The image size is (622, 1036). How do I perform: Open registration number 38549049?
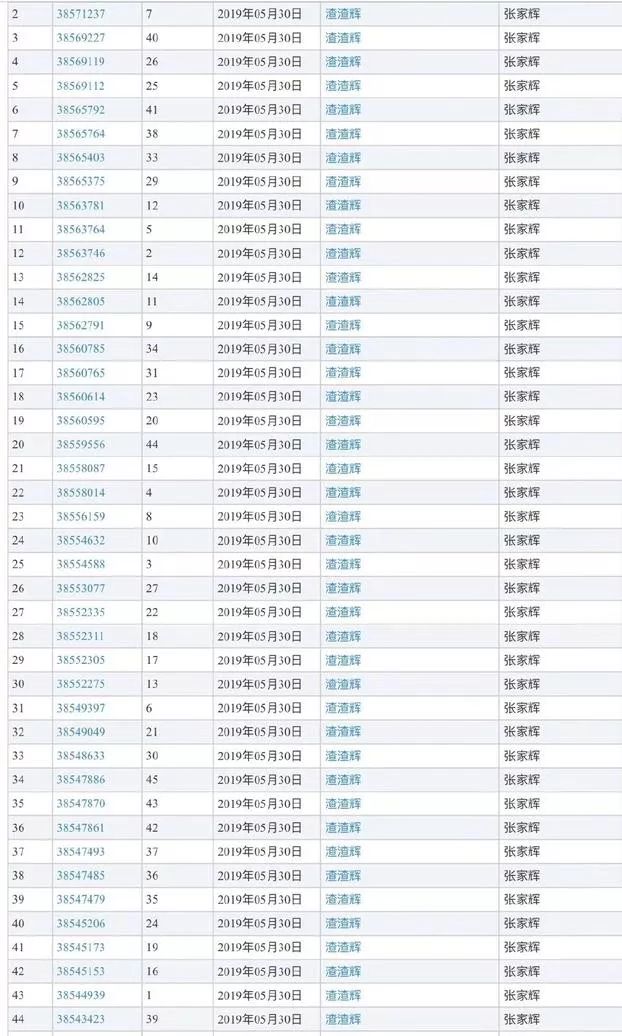[x=80, y=732]
